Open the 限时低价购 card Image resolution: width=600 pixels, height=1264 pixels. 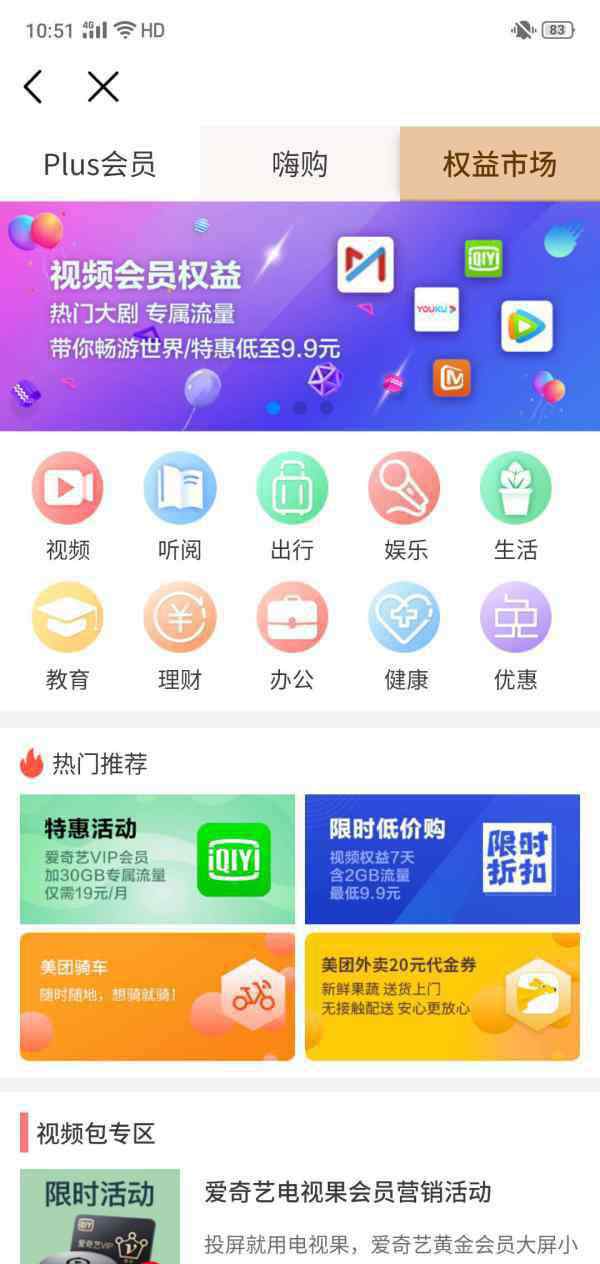point(442,859)
